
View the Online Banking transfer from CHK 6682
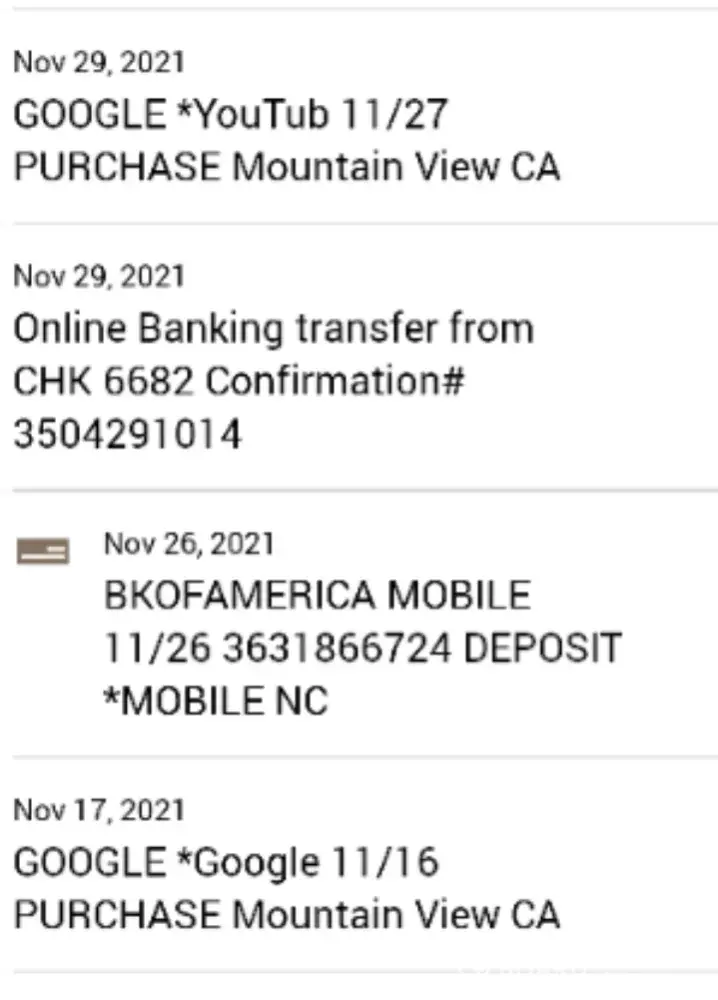[272, 381]
